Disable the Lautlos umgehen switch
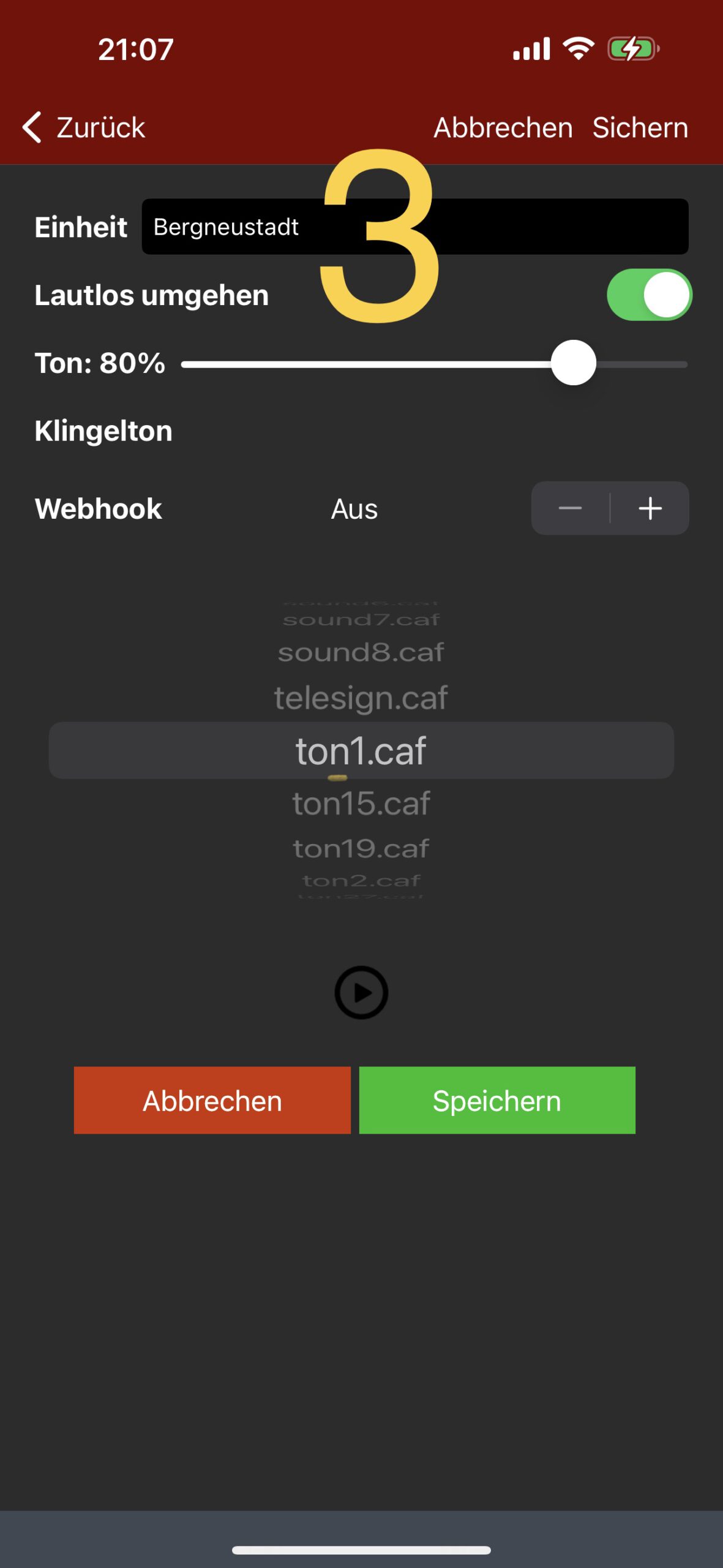The image size is (723, 1568). (x=649, y=295)
